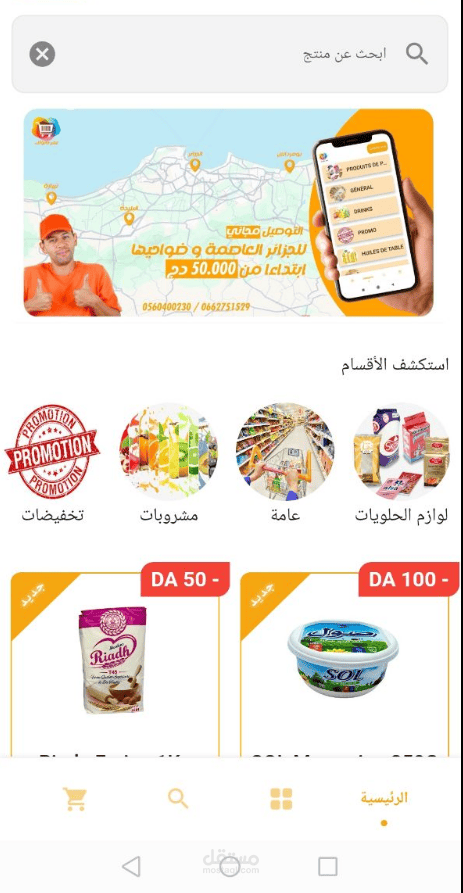Open the تخفيضات promotion category
Image resolution: width=463 pixels, height=893 pixels.
52,463
